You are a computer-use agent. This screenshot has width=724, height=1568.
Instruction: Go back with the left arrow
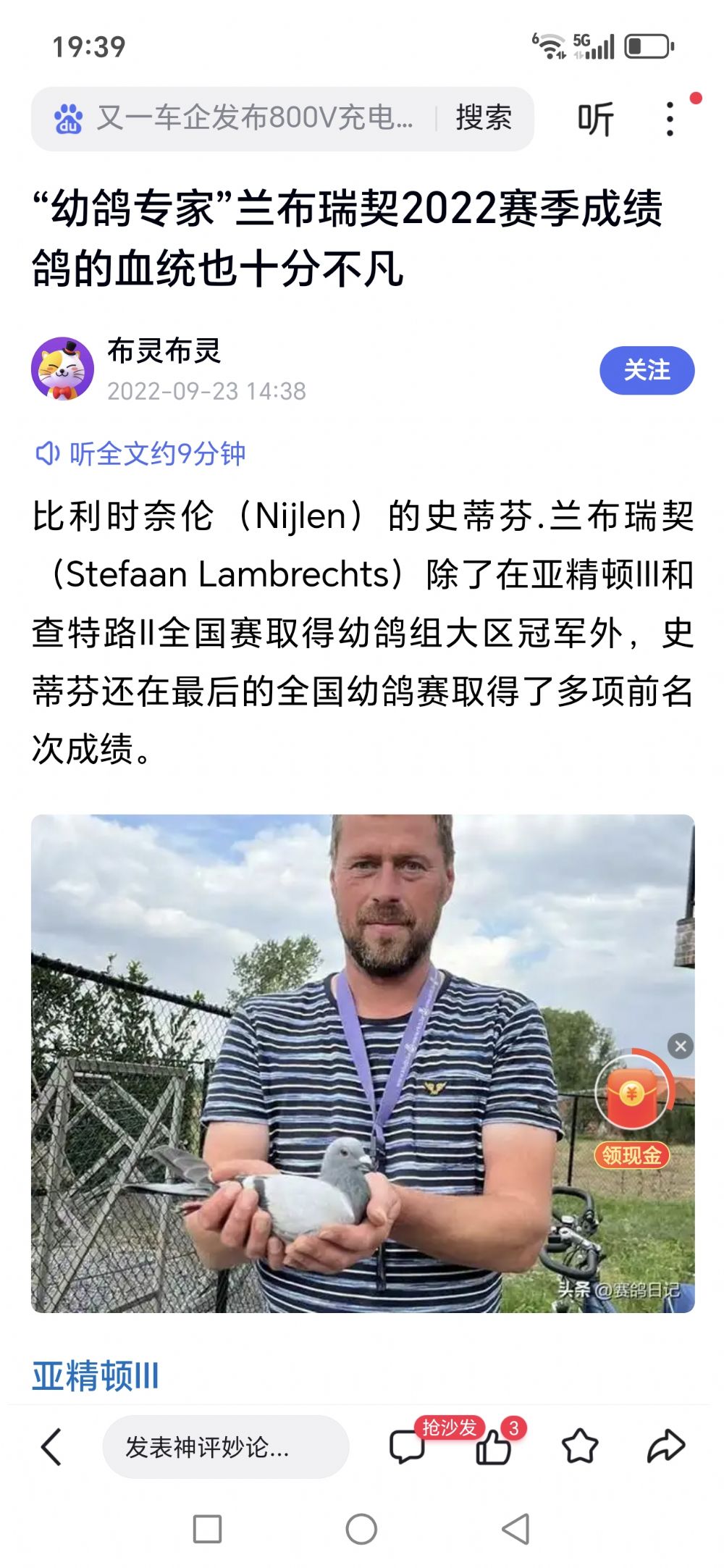point(51,1447)
